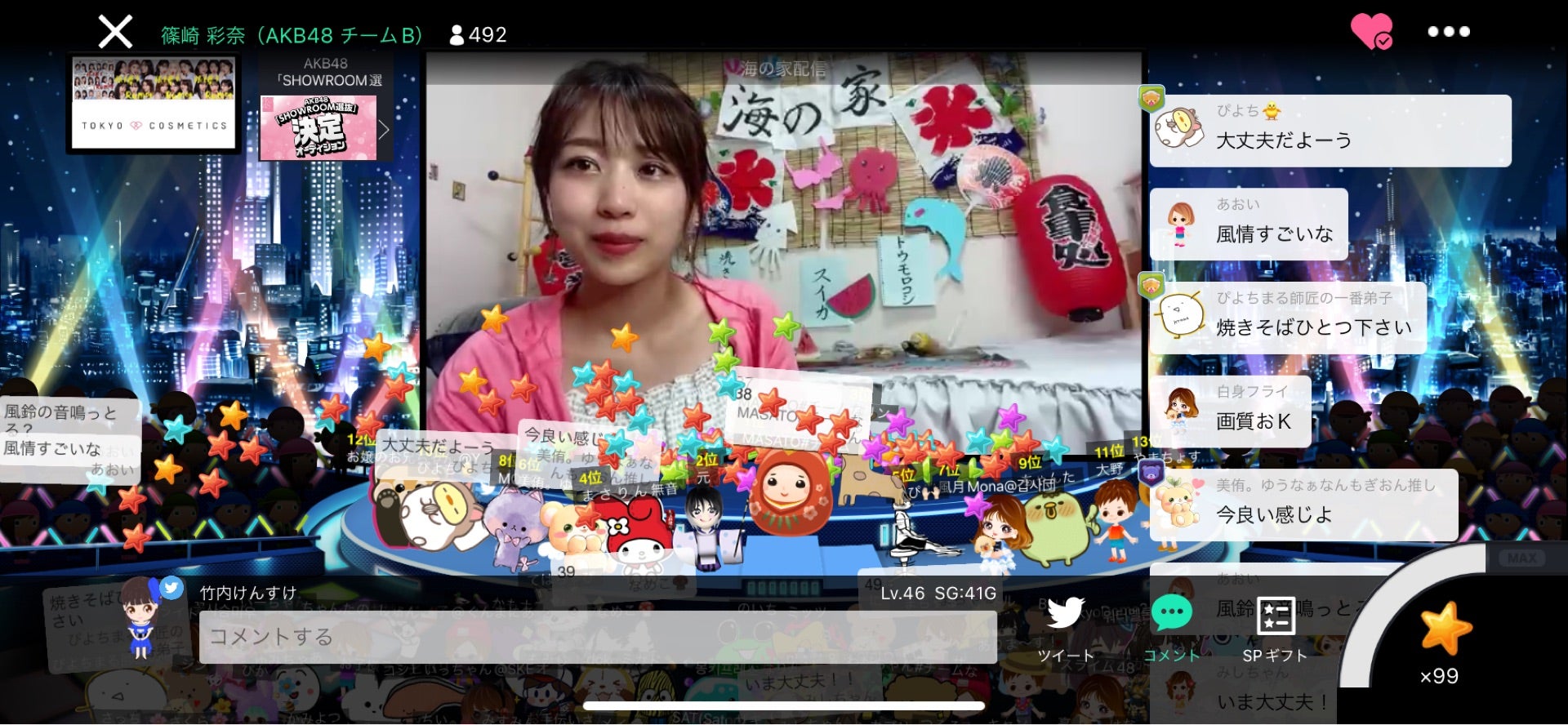
Task: Open comment 焼きそばひとつ下さい
Action: click(1289, 318)
